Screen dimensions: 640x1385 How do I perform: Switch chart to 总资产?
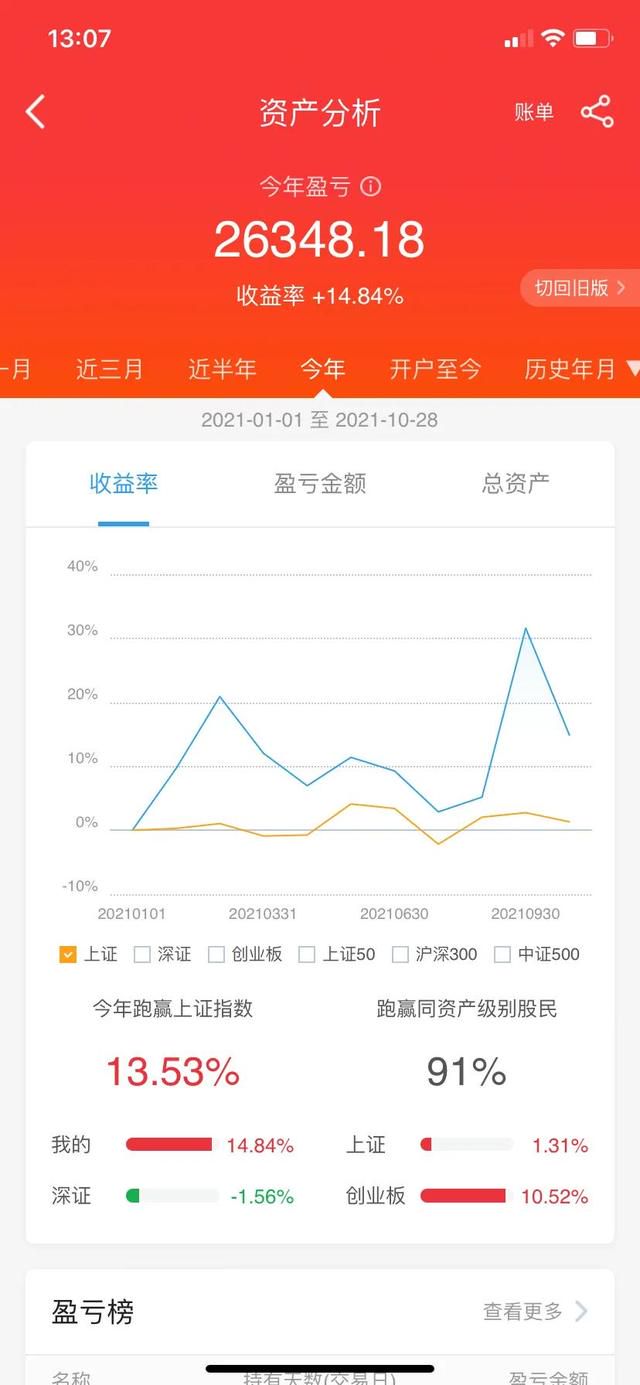pos(516,484)
